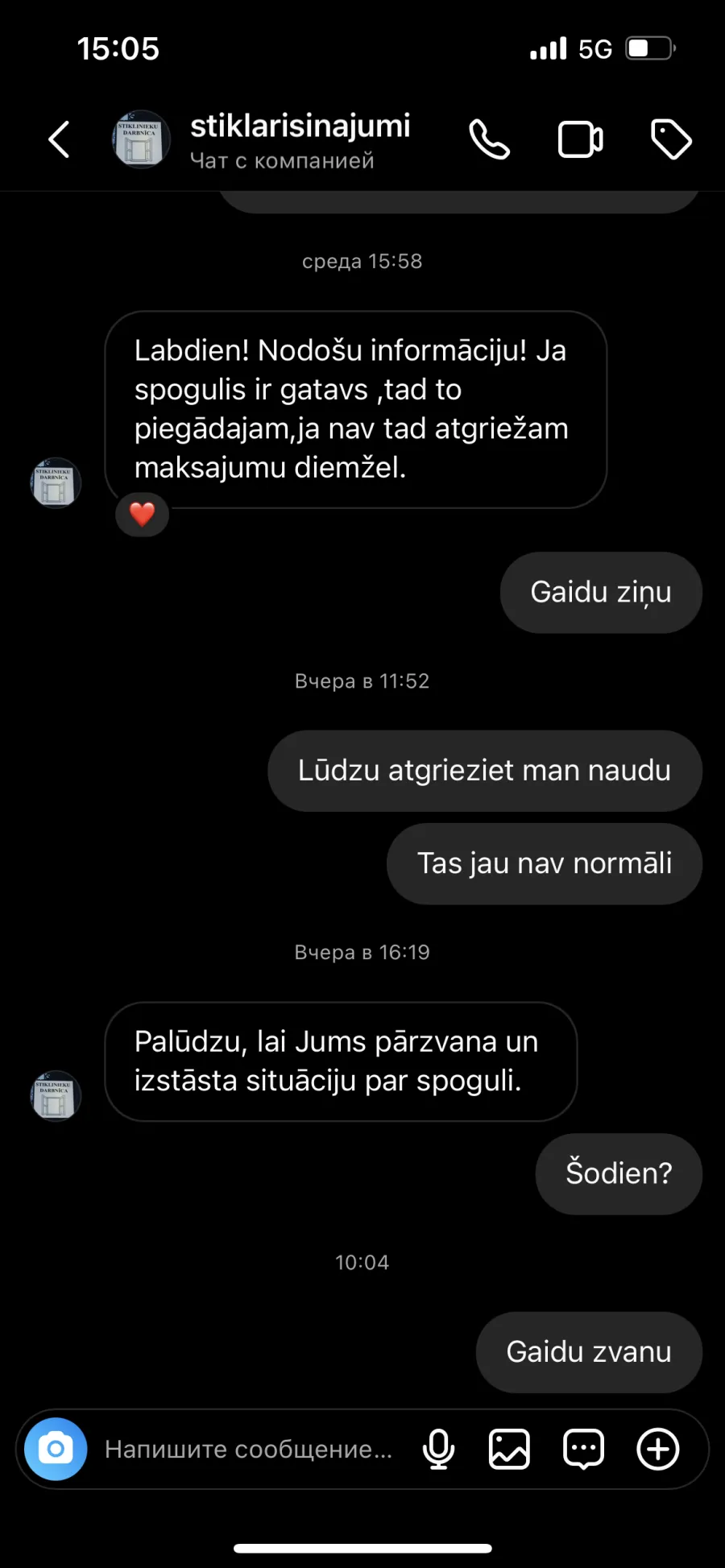Go back to the chat list
Image resolution: width=725 pixels, height=1568 pixels.
(59, 139)
